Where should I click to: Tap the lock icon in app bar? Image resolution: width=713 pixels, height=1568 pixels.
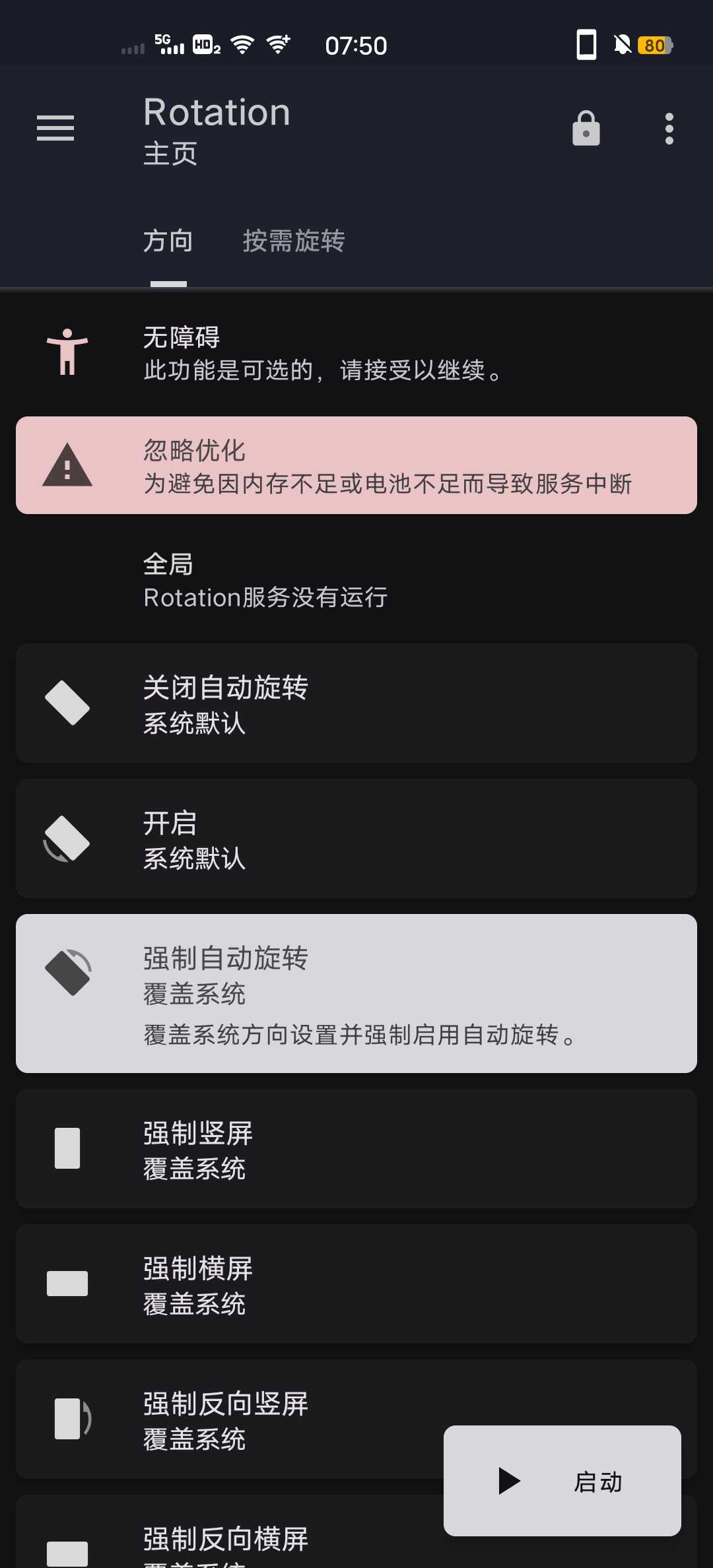(x=586, y=128)
